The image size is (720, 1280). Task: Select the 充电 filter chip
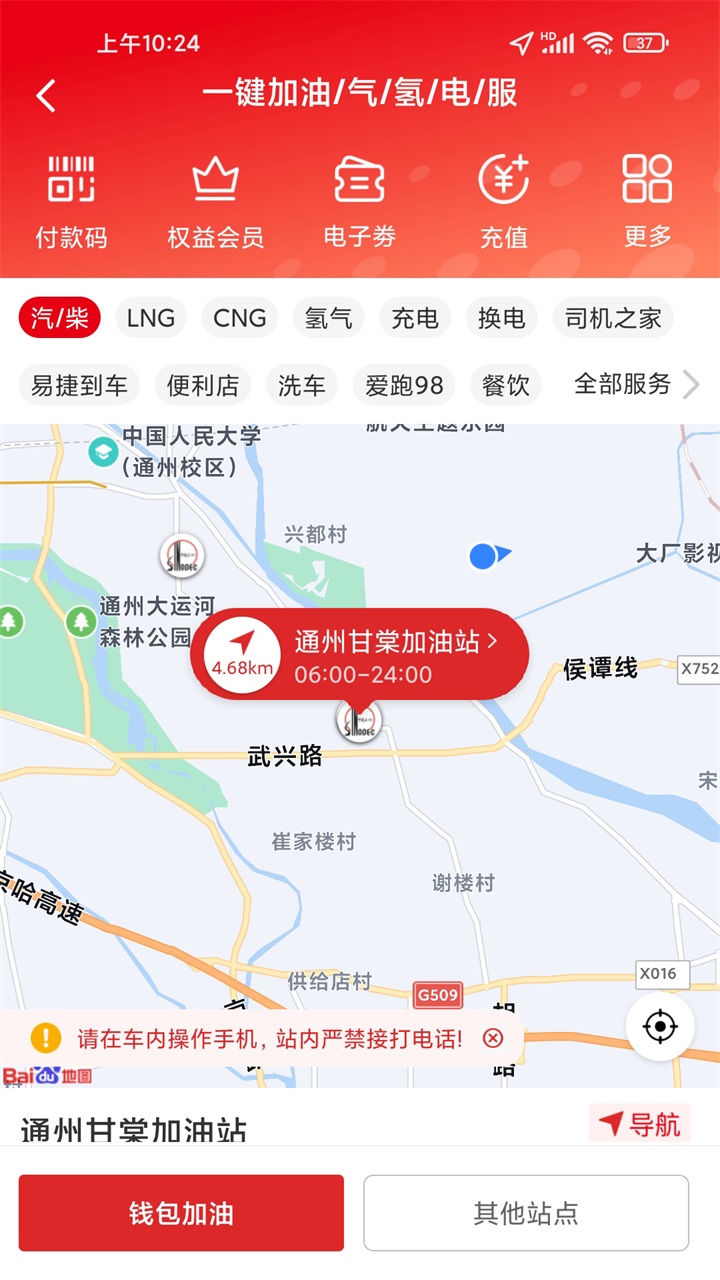tap(415, 318)
